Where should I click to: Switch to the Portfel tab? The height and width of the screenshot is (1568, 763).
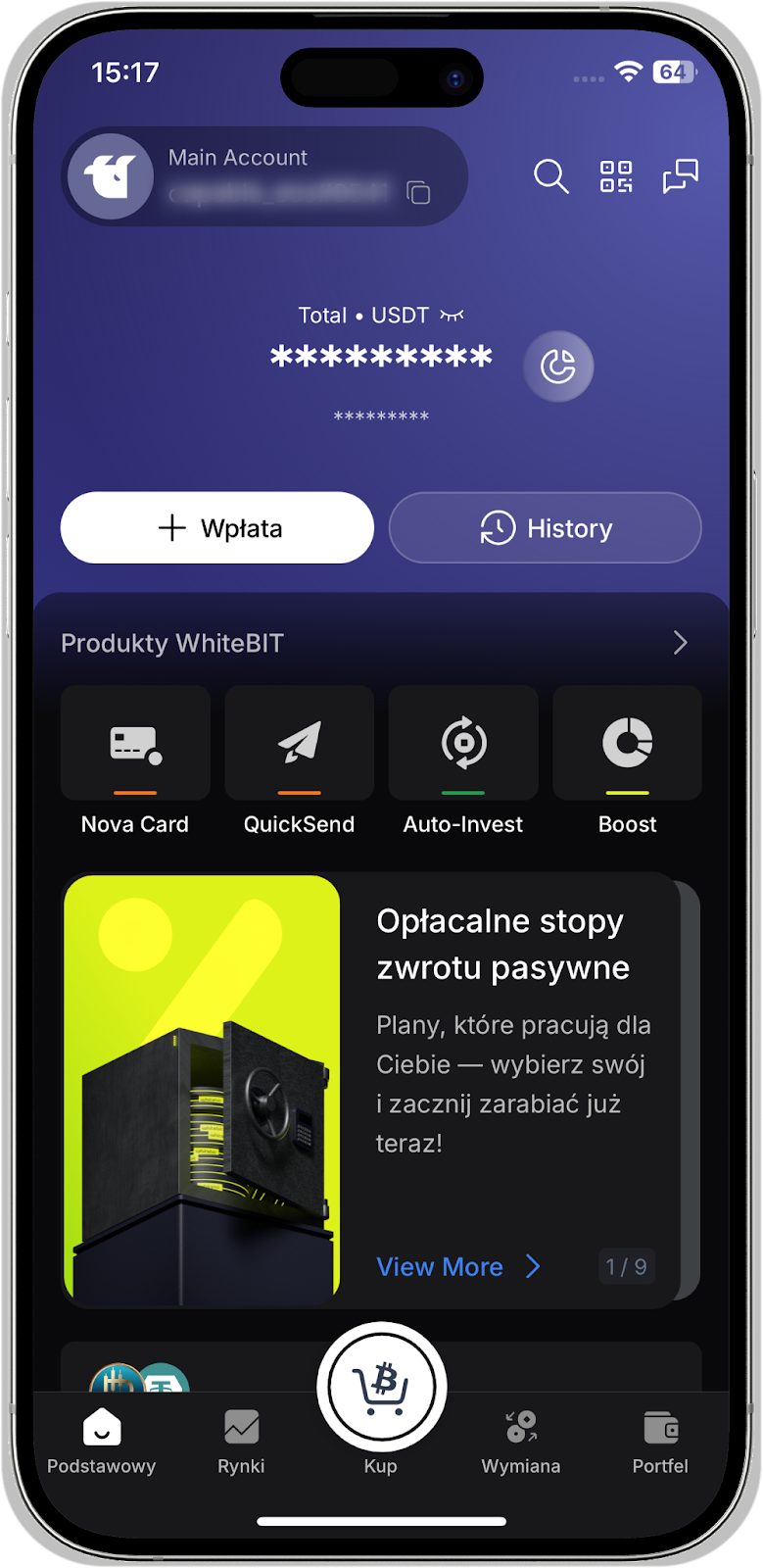coord(660,1441)
